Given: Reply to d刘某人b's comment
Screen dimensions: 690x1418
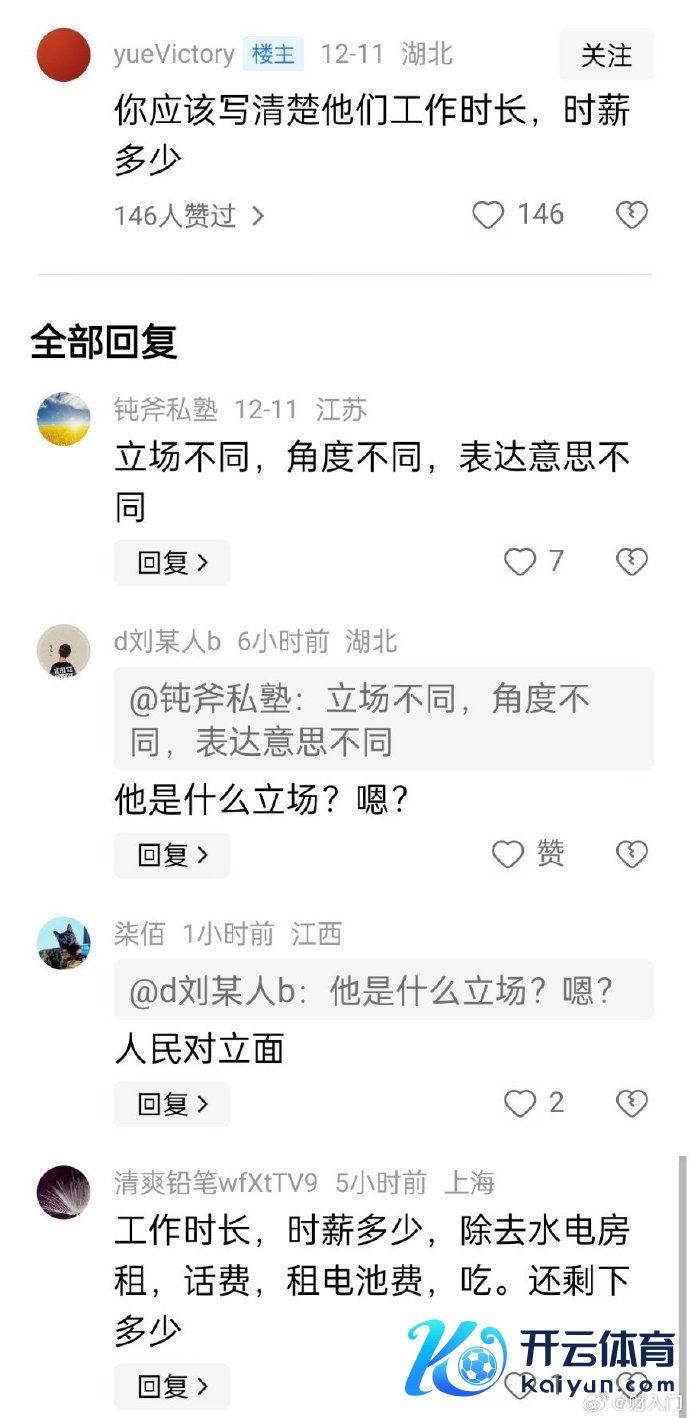Looking at the screenshot, I should pyautogui.click(x=172, y=855).
